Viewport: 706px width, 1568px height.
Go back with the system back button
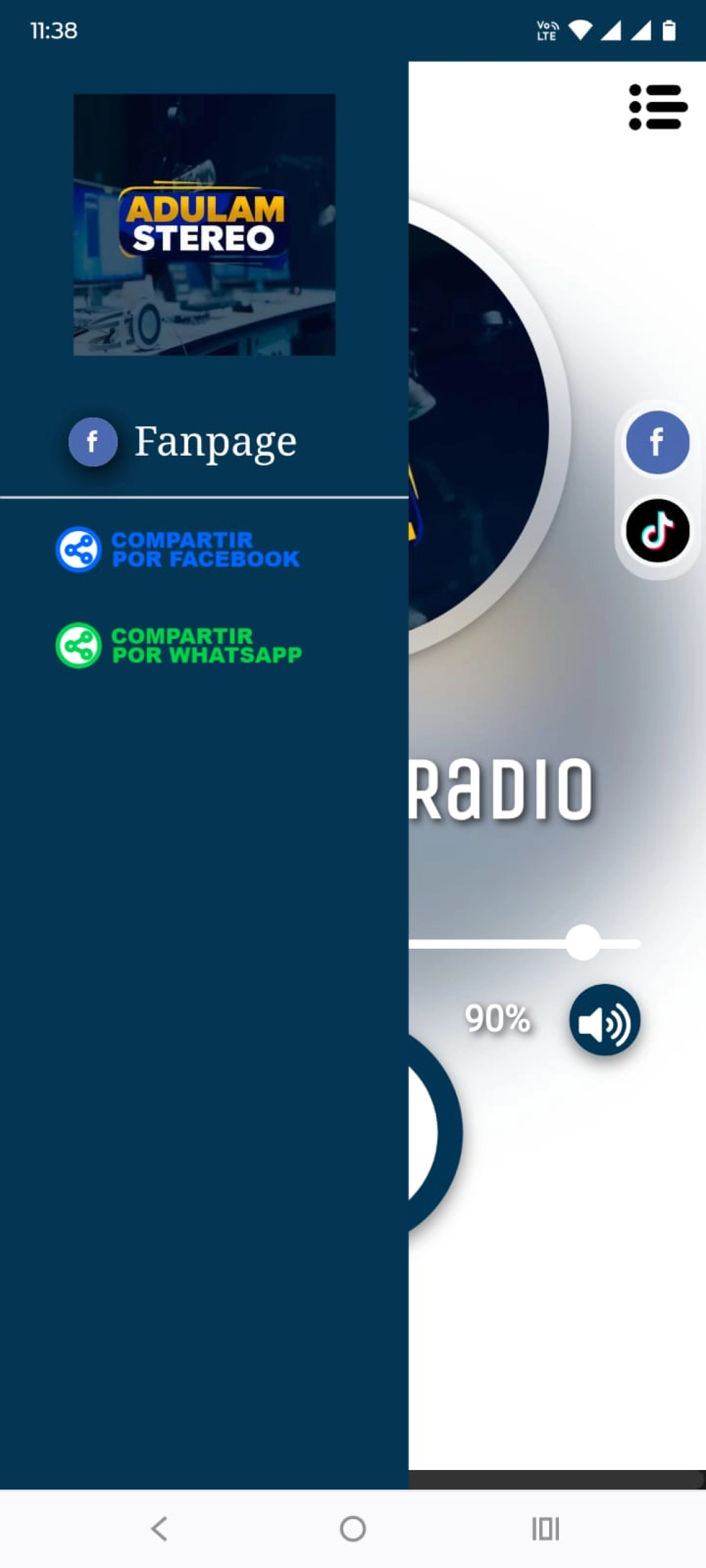pyautogui.click(x=159, y=1529)
